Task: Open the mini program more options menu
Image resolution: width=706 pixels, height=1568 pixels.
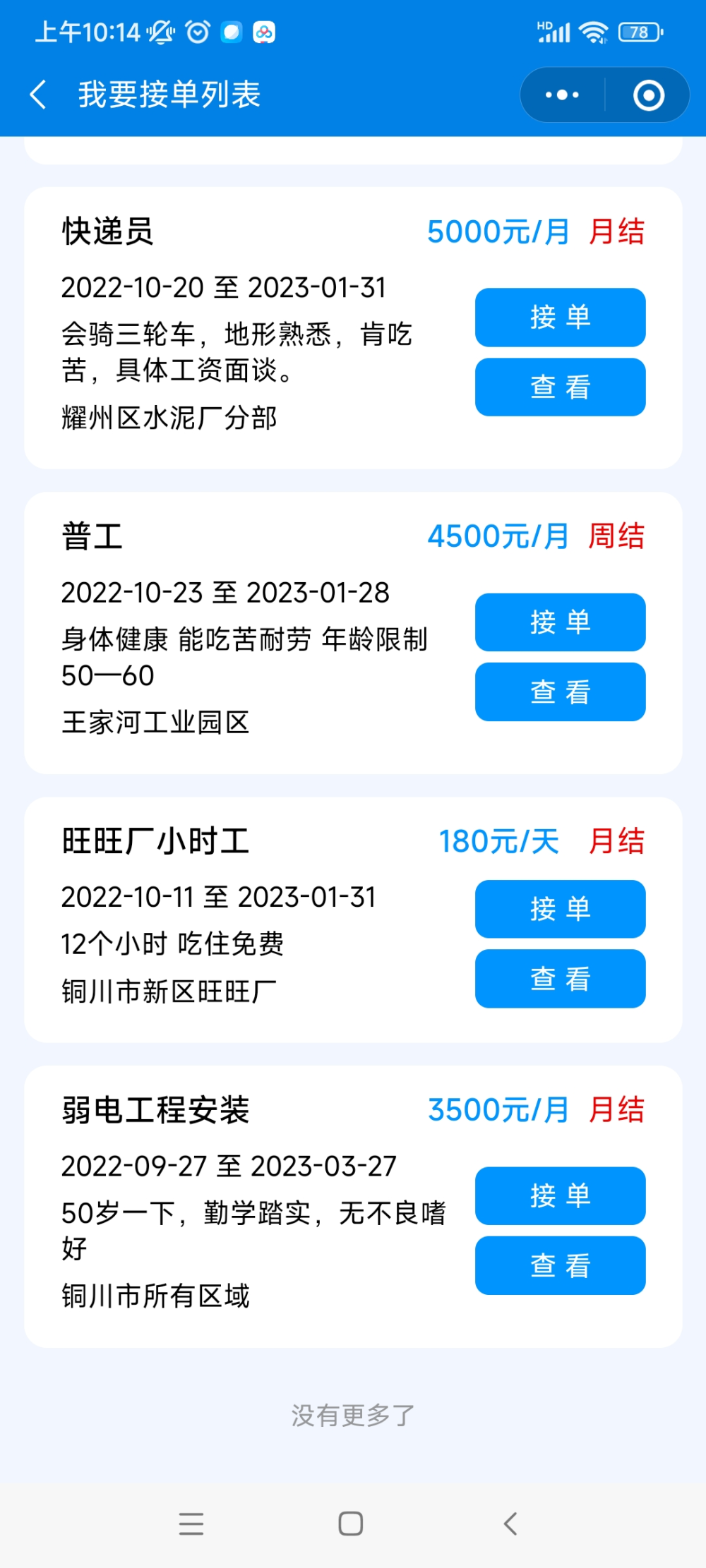Action: click(x=562, y=95)
